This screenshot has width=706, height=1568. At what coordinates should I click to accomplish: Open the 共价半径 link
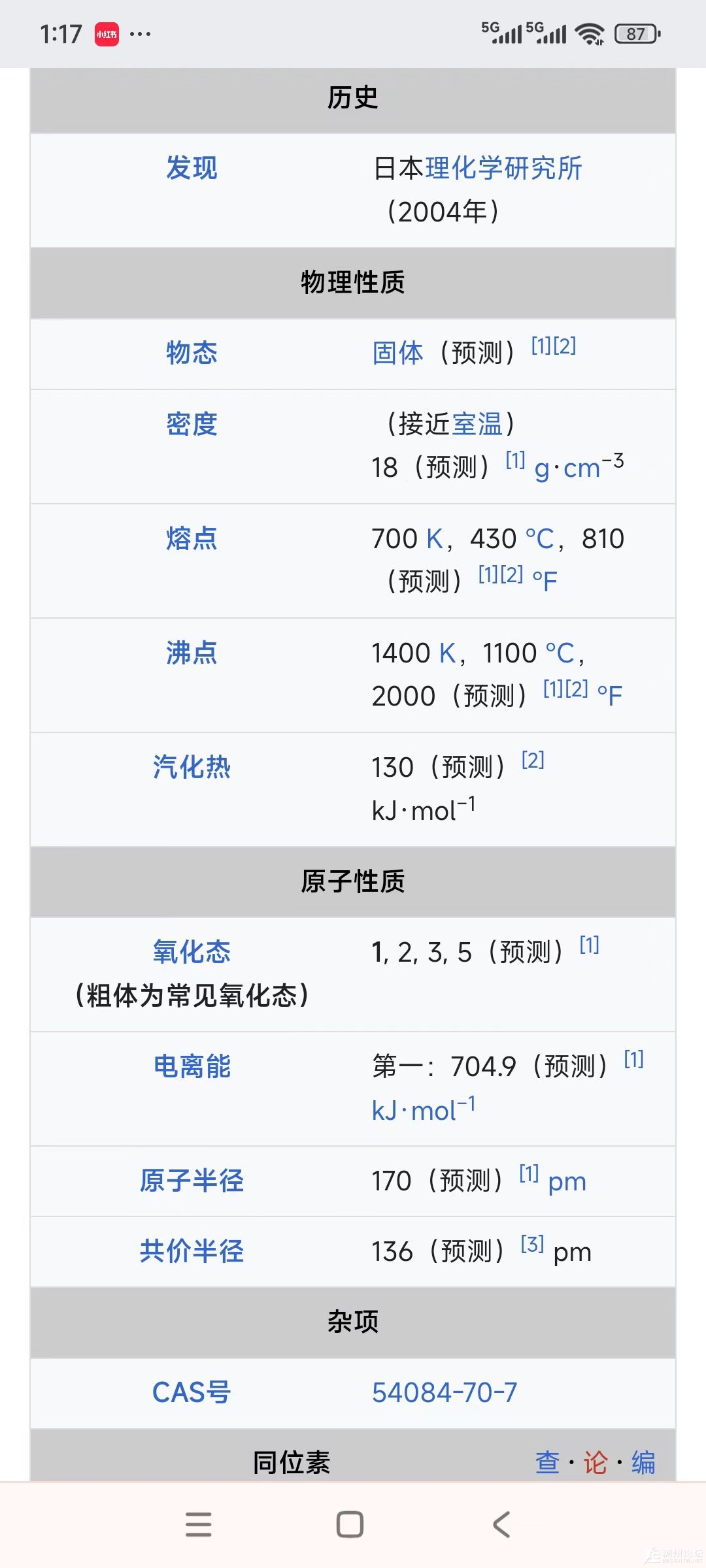pos(192,1251)
